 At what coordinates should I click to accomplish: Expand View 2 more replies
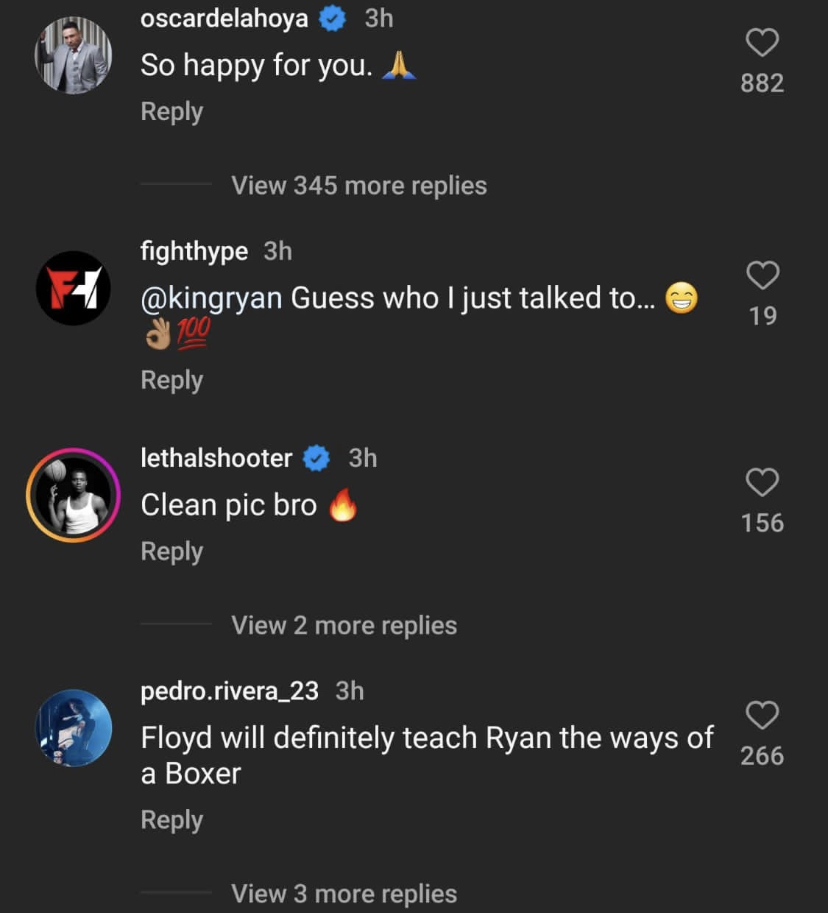click(344, 625)
